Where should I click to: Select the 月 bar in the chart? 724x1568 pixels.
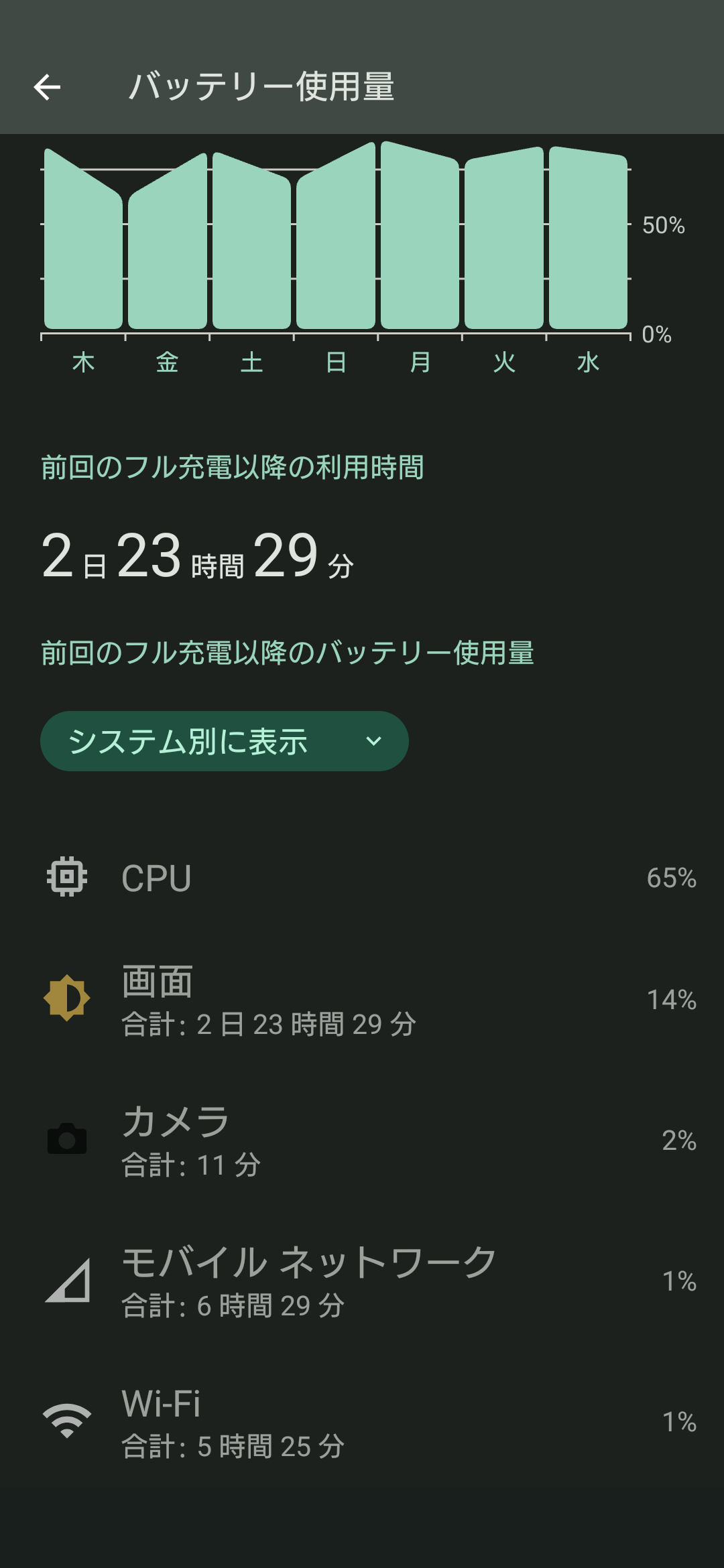420,235
